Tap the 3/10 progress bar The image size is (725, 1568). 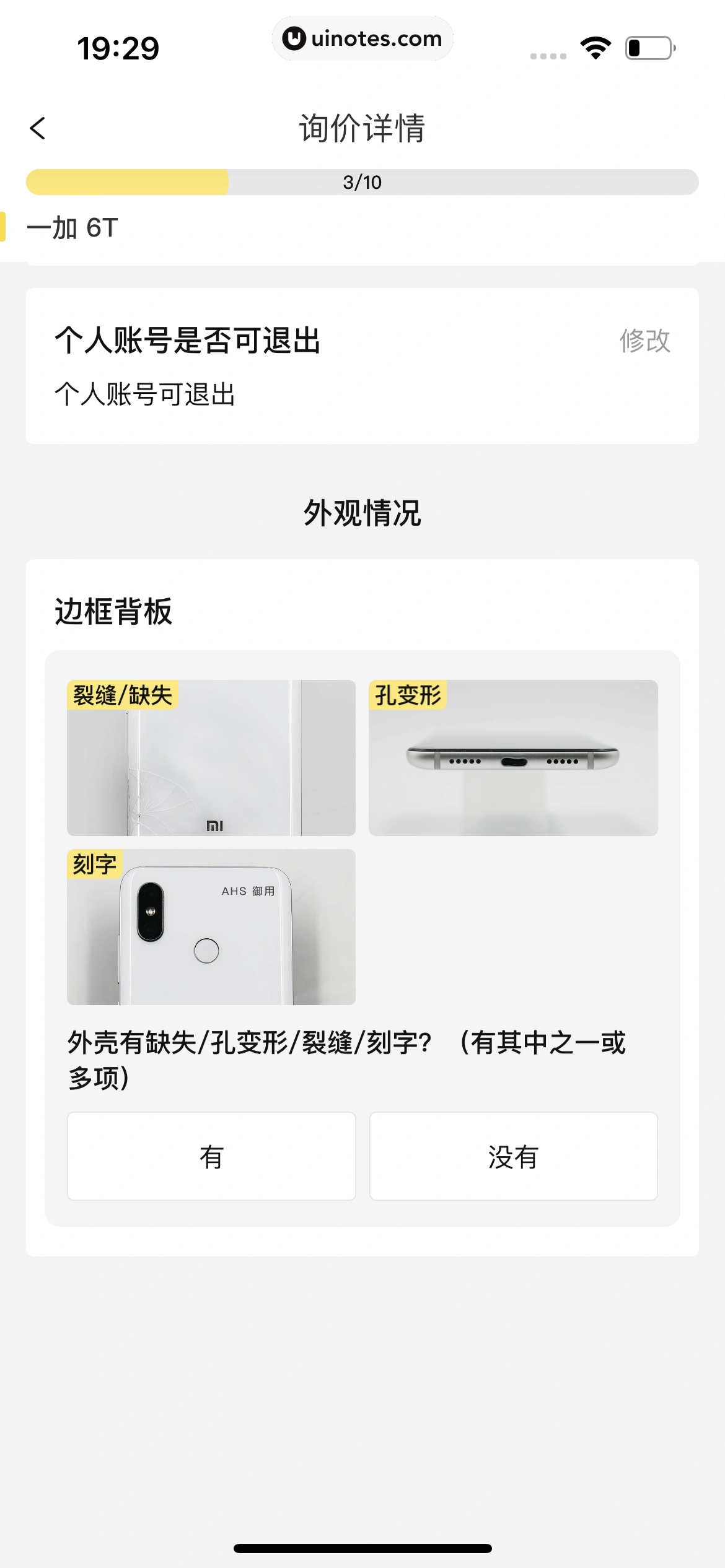pyautogui.click(x=362, y=181)
